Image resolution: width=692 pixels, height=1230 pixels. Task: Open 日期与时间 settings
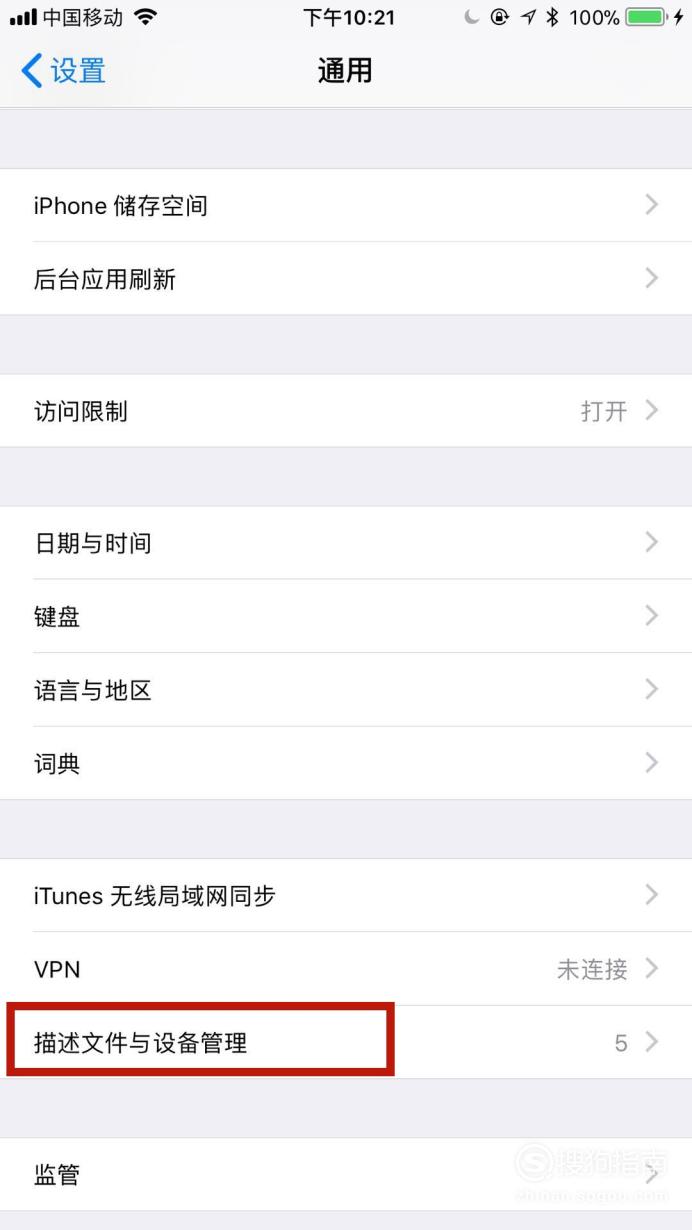click(x=346, y=543)
